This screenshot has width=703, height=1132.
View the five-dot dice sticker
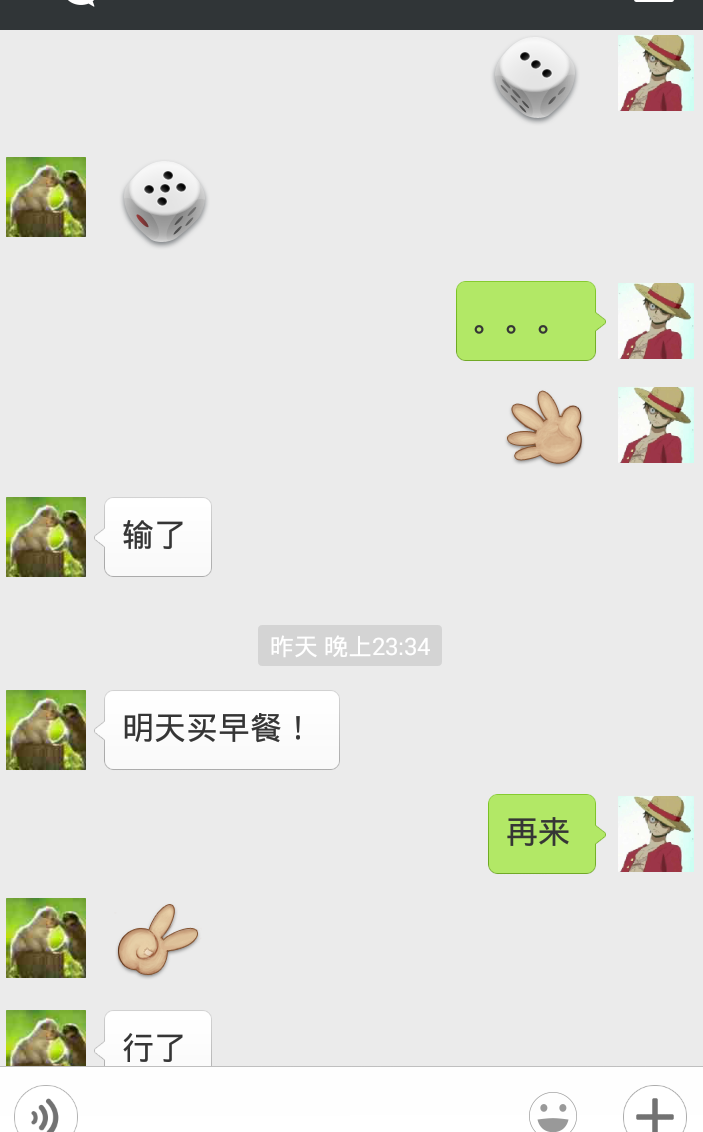165,201
